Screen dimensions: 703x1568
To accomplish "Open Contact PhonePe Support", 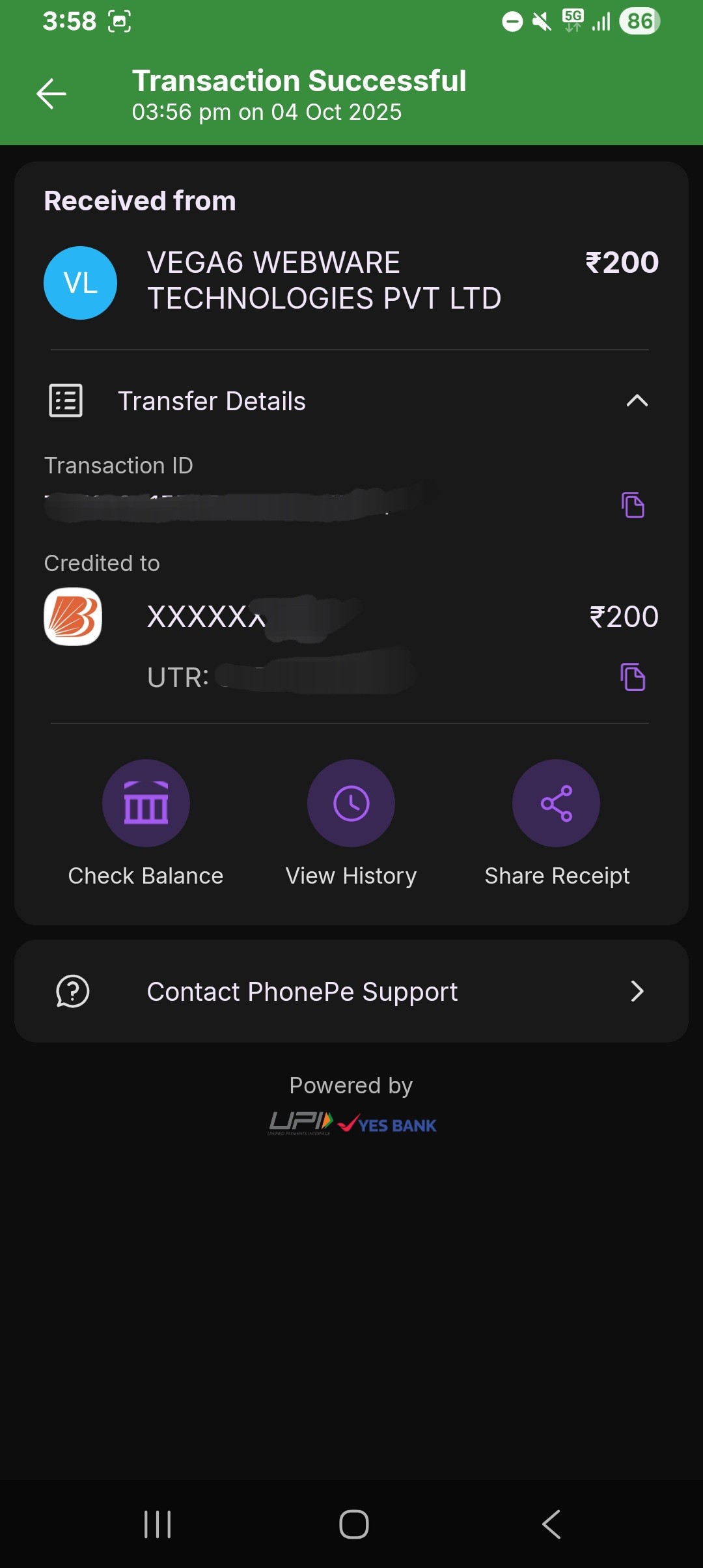I will click(351, 991).
